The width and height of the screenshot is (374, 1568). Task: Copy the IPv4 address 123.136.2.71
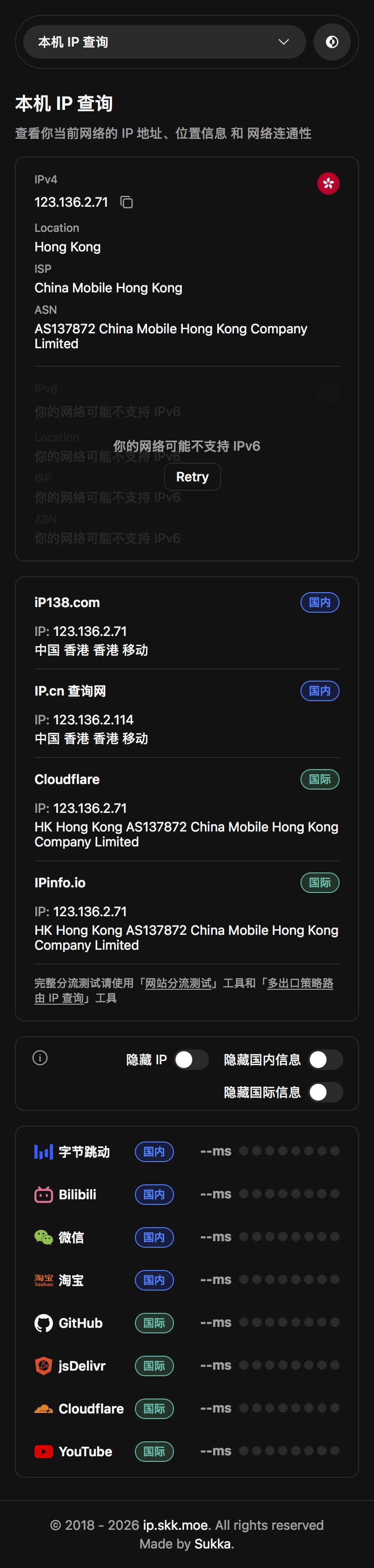127,202
